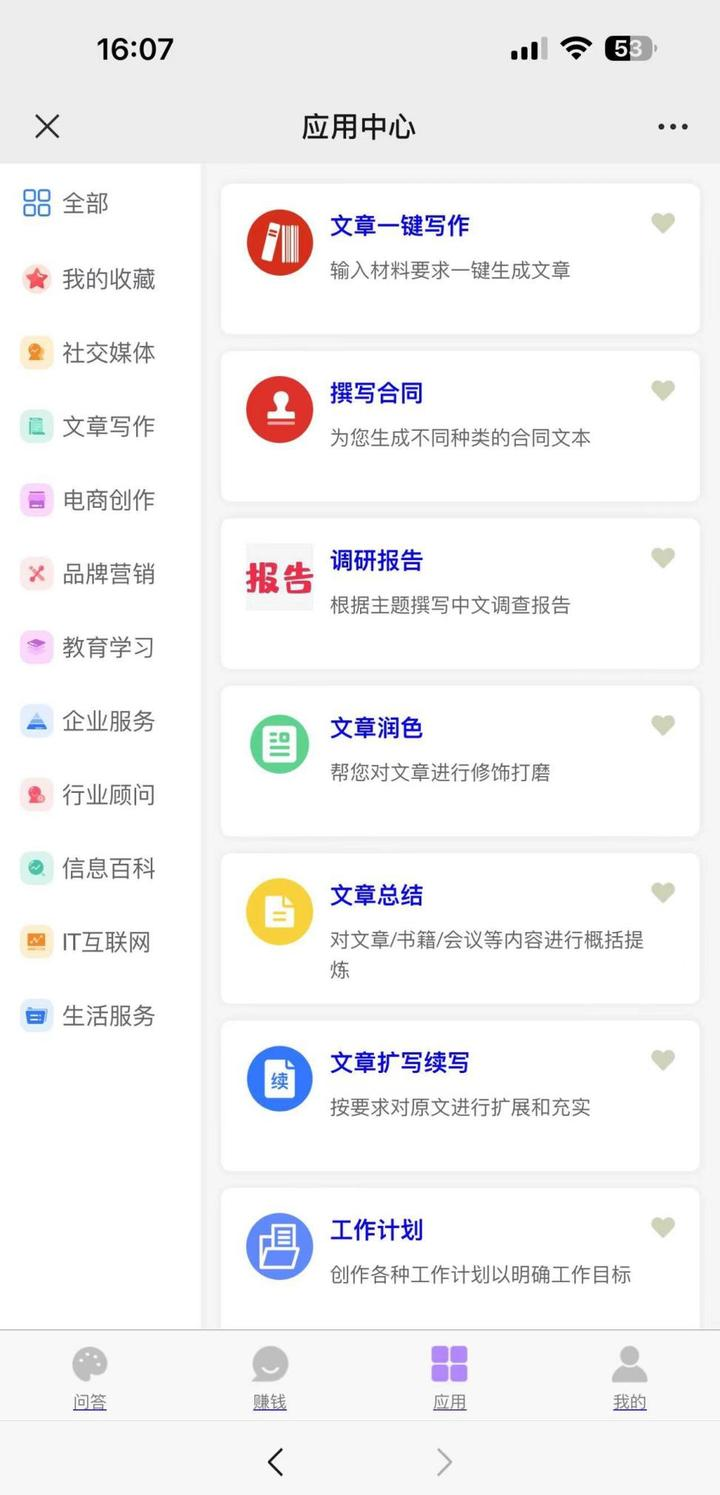720x1495 pixels.
Task: Close the 应用中心 page
Action: coord(47,126)
